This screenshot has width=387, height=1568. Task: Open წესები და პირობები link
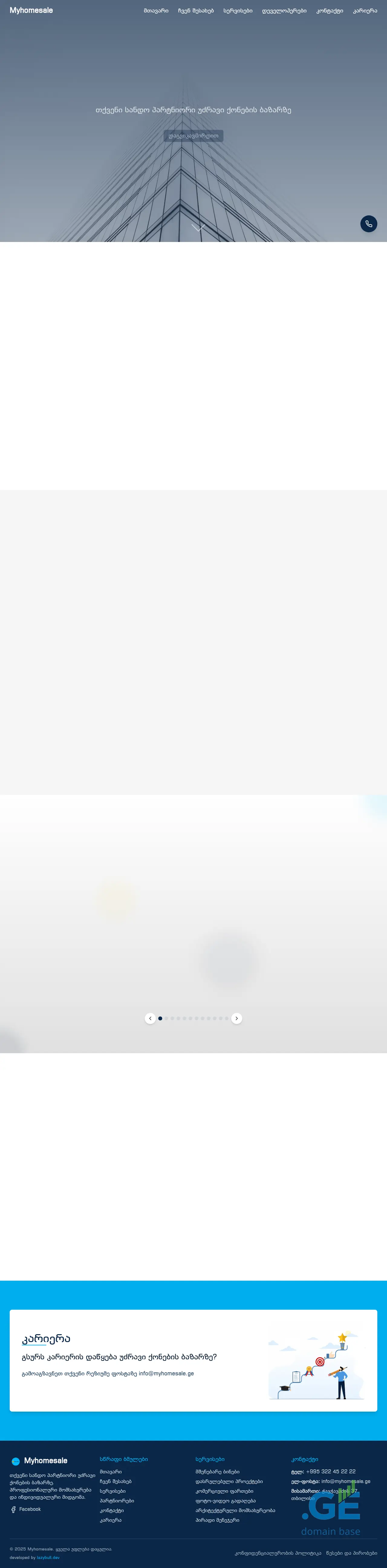(351, 1553)
